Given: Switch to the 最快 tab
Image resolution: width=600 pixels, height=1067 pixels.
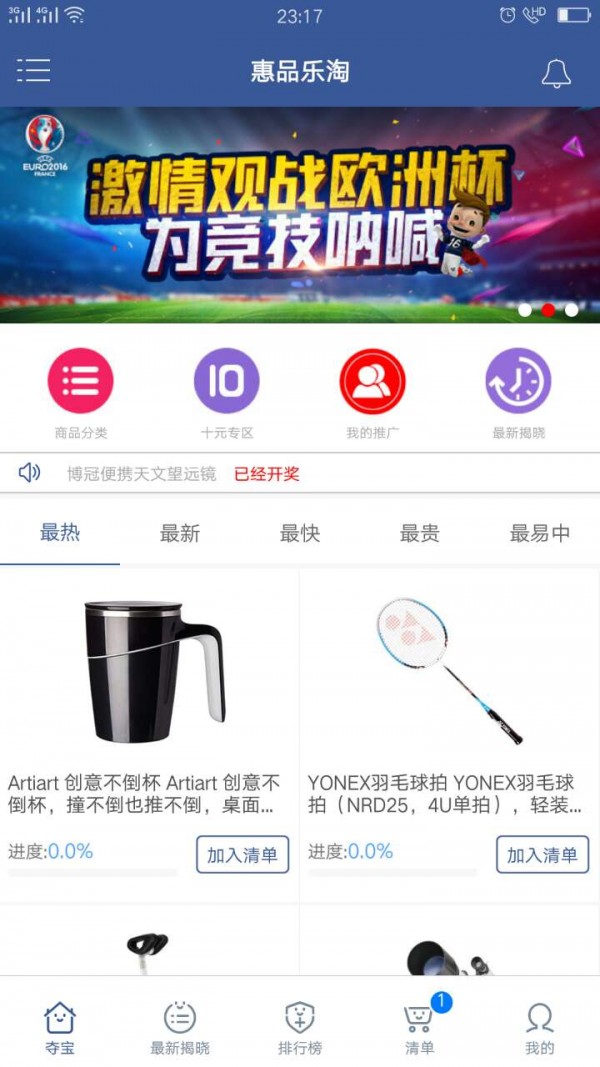Looking at the screenshot, I should click(300, 533).
